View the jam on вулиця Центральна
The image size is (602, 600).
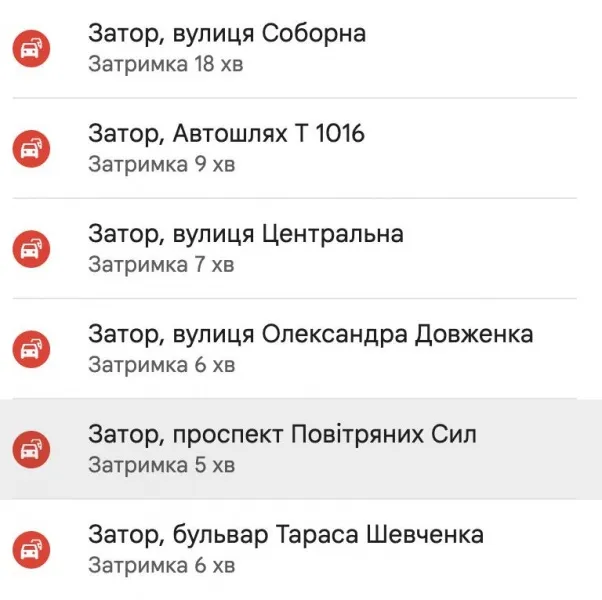pos(246,248)
